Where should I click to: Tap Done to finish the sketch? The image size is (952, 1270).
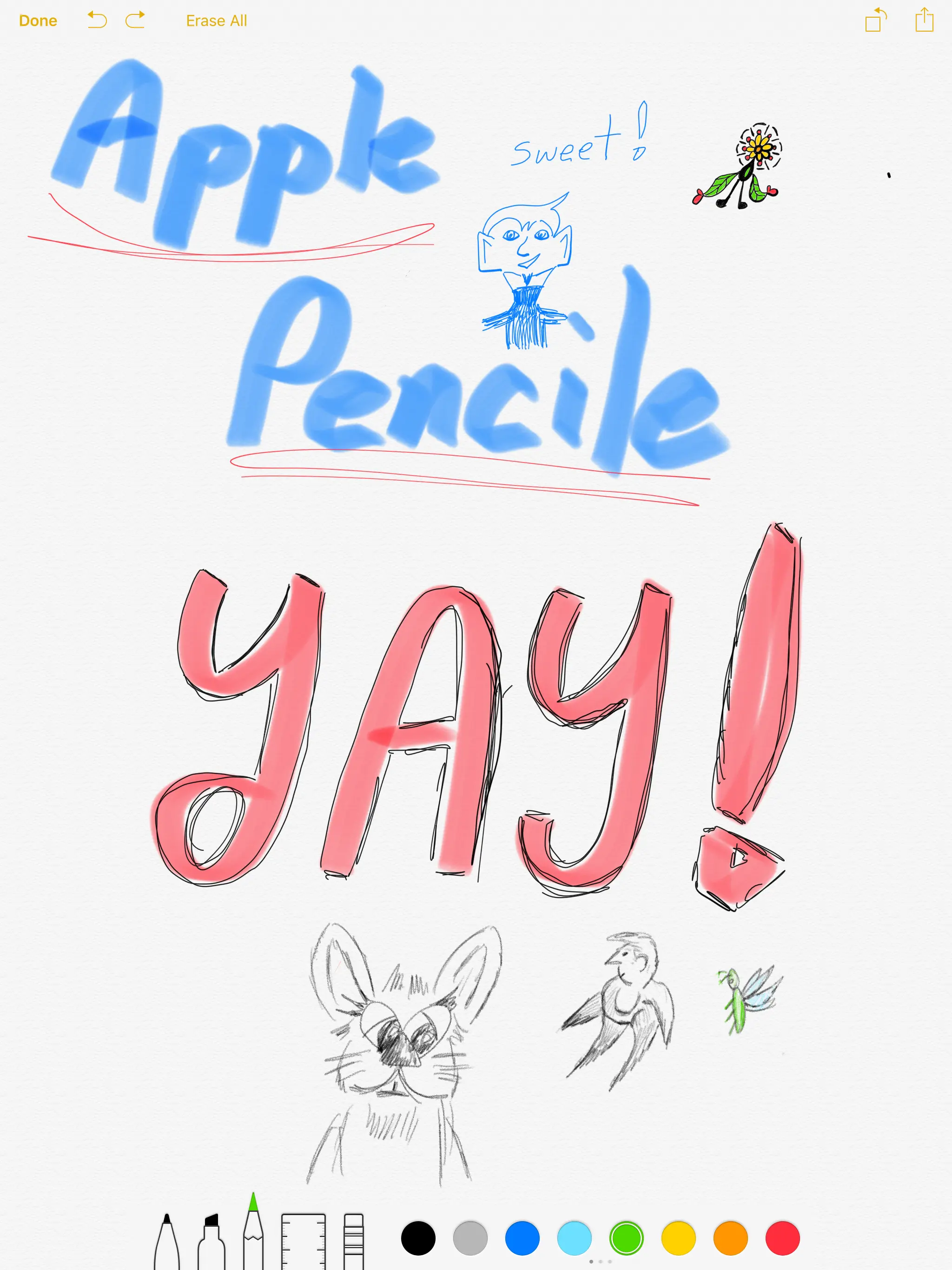38,20
